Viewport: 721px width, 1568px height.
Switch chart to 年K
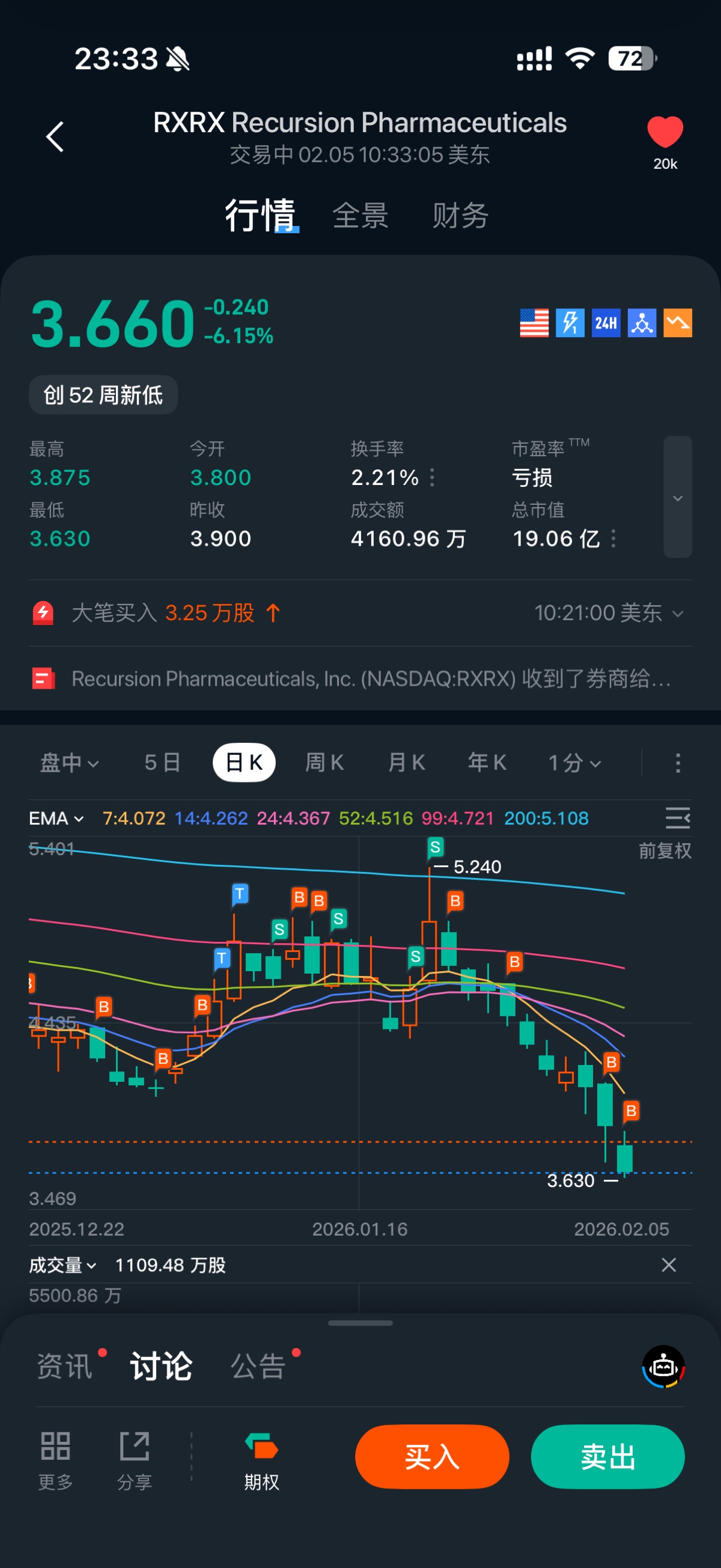(x=487, y=762)
